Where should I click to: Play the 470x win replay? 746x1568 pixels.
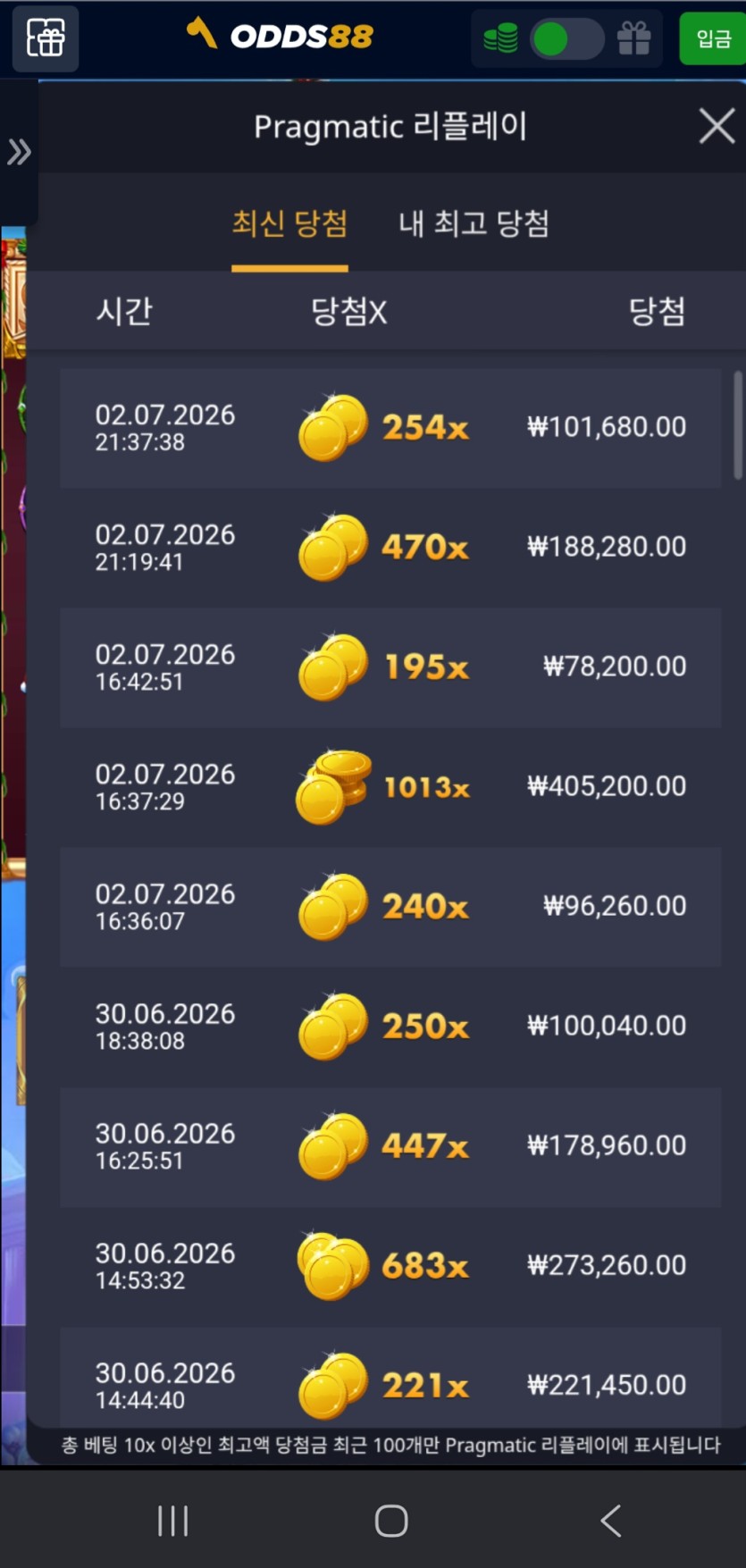(390, 548)
